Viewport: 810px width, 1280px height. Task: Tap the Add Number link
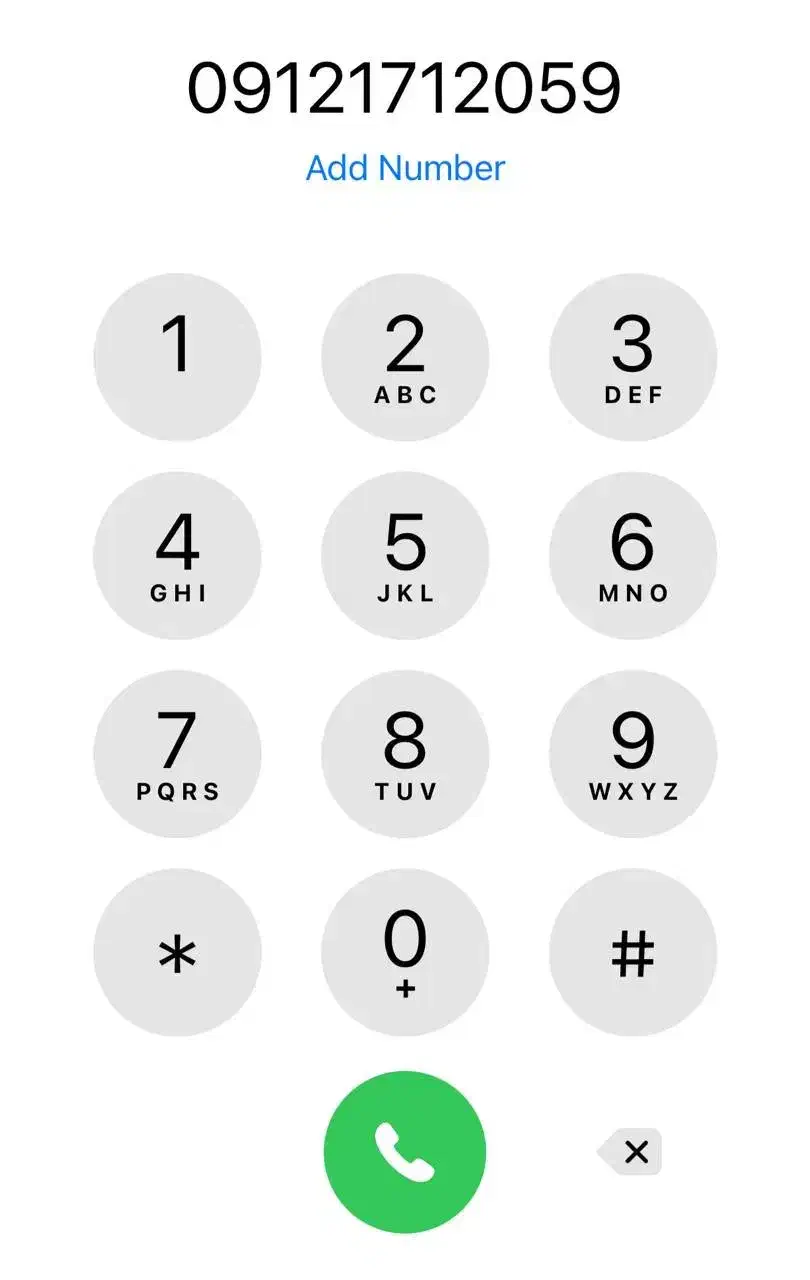(x=405, y=168)
